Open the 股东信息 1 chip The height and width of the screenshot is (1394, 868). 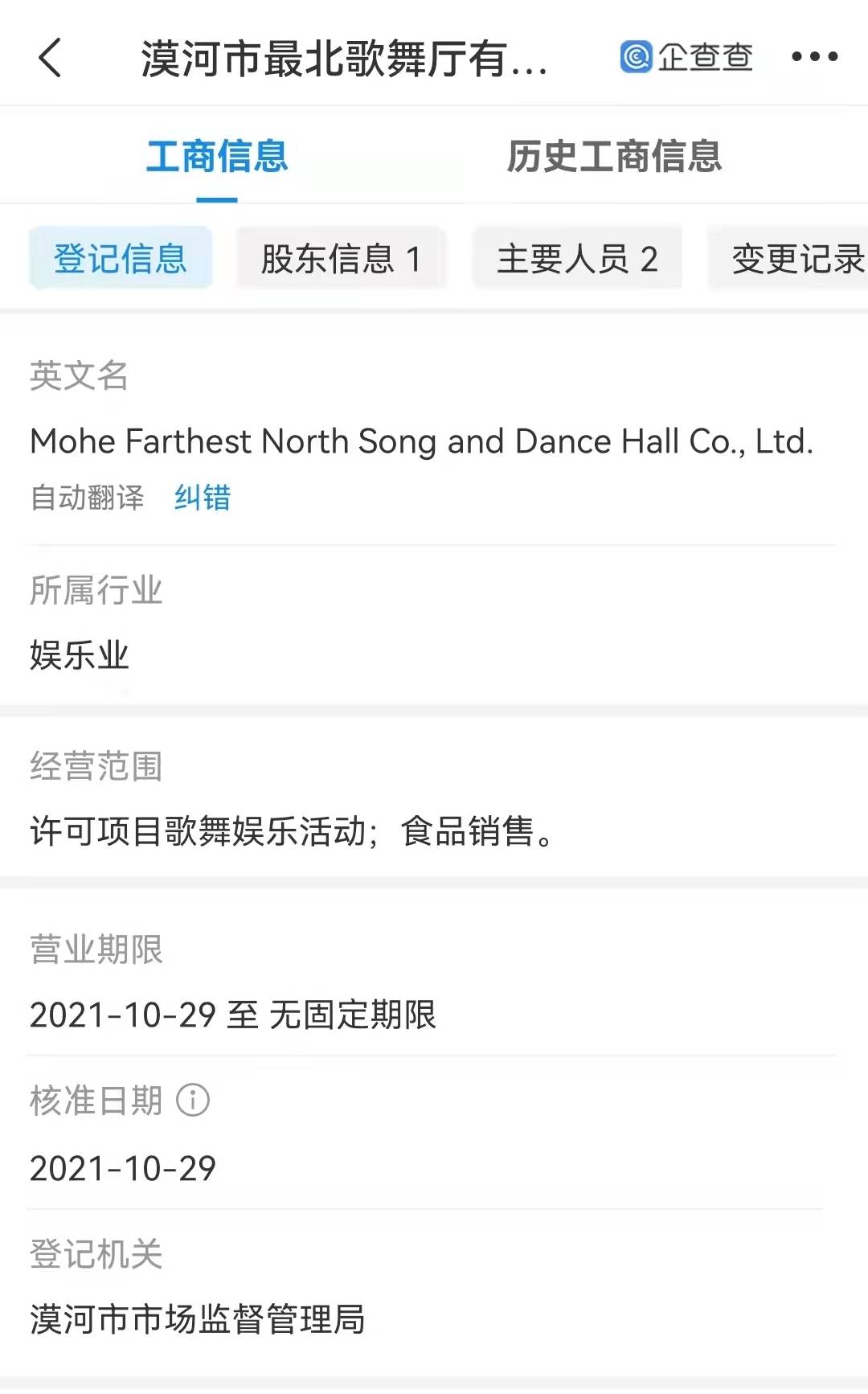tap(341, 258)
